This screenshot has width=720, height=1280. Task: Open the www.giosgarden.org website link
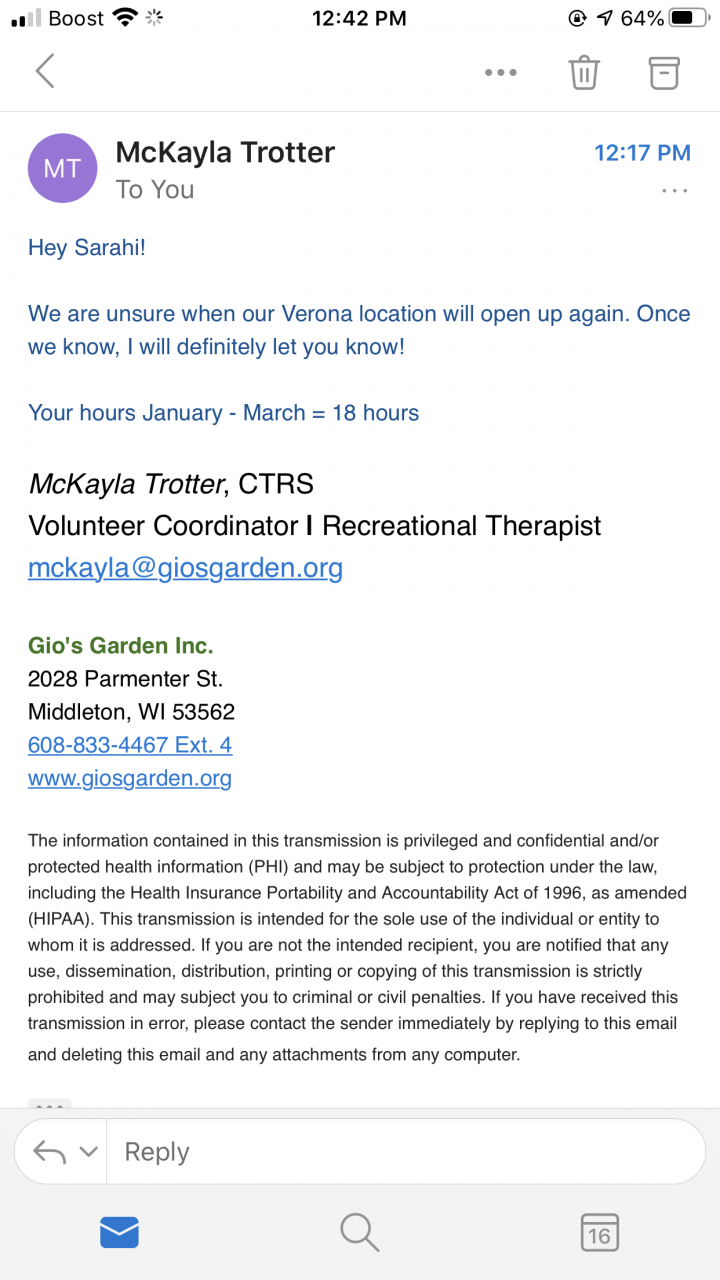point(130,778)
